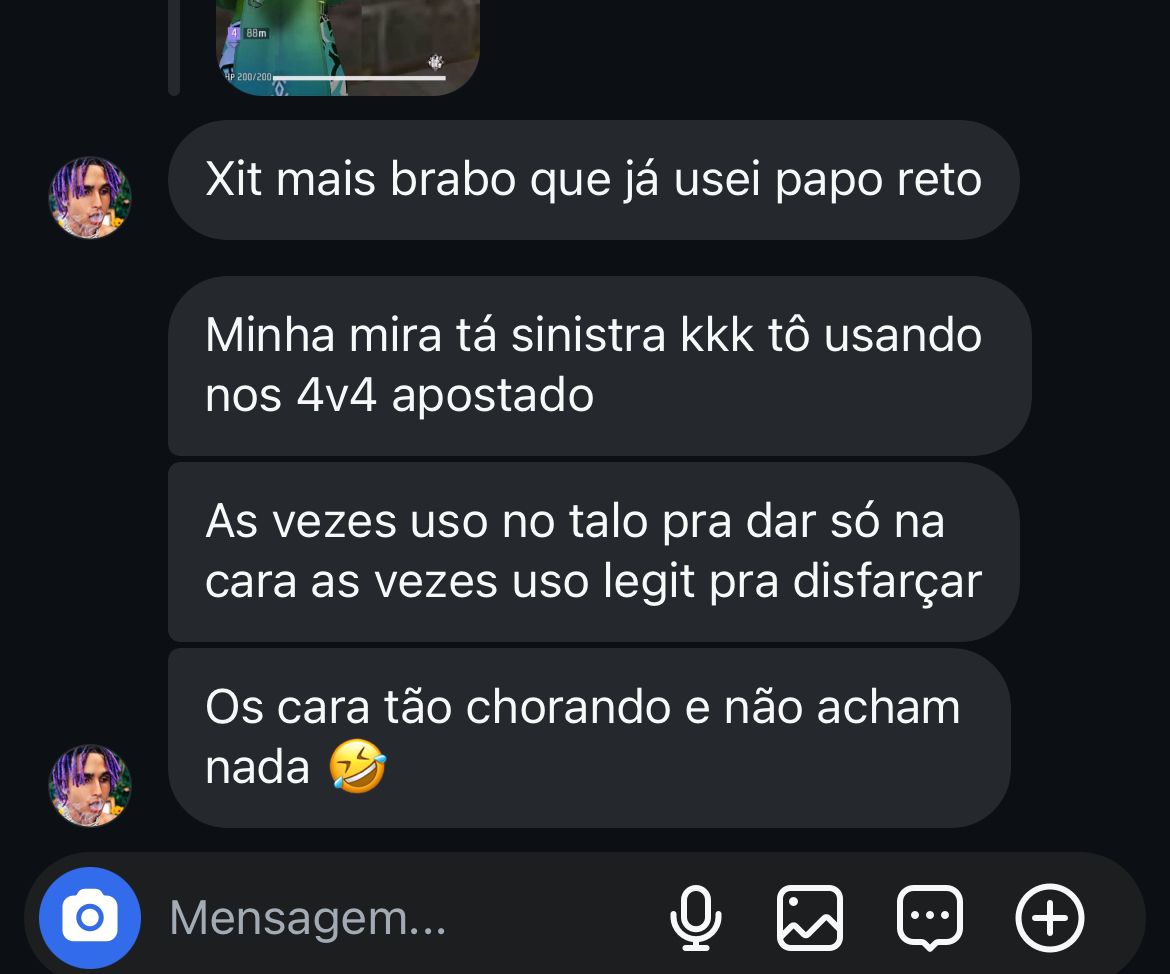The width and height of the screenshot is (1170, 974).
Task: Open the photo gallery picker
Action: coord(810,917)
